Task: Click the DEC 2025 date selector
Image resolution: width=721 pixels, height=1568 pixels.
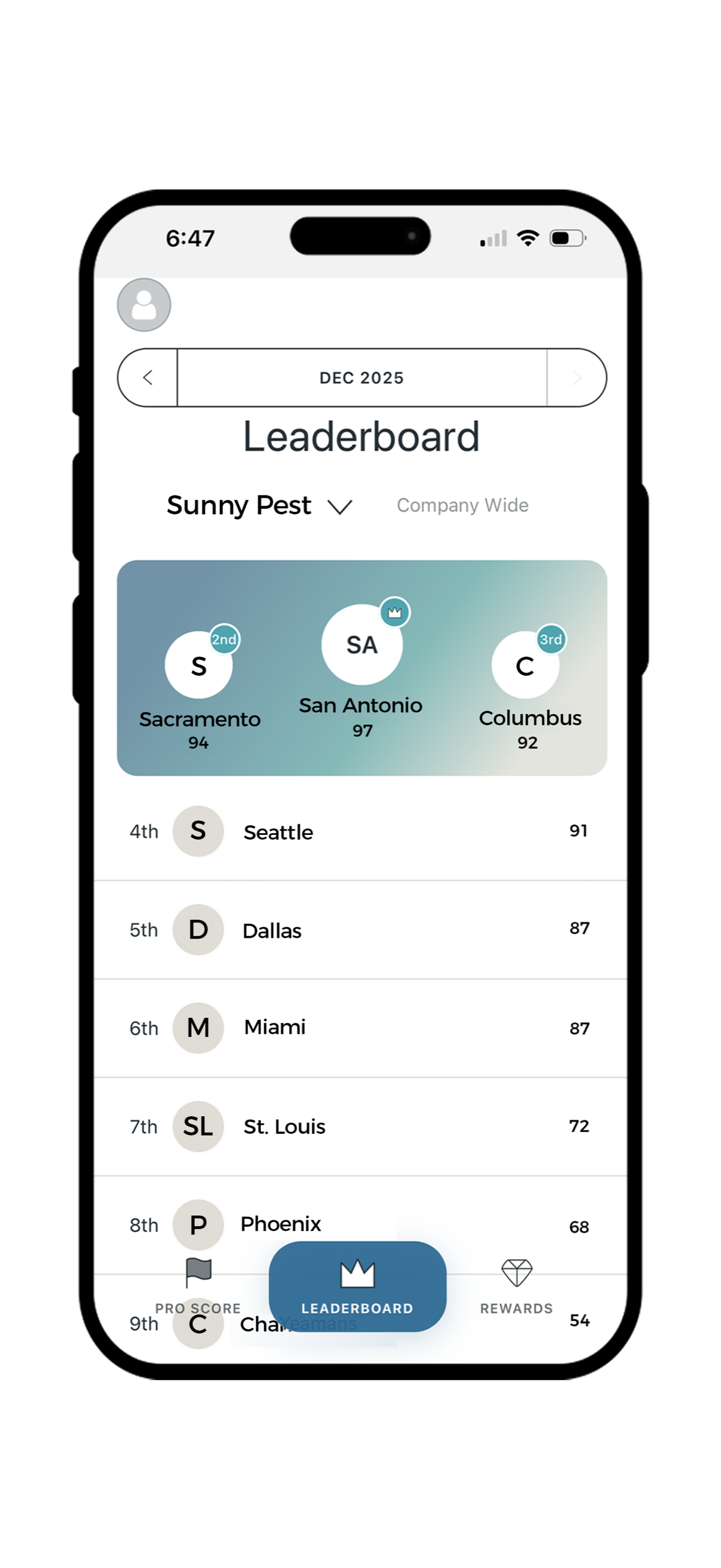Action: coord(361,378)
